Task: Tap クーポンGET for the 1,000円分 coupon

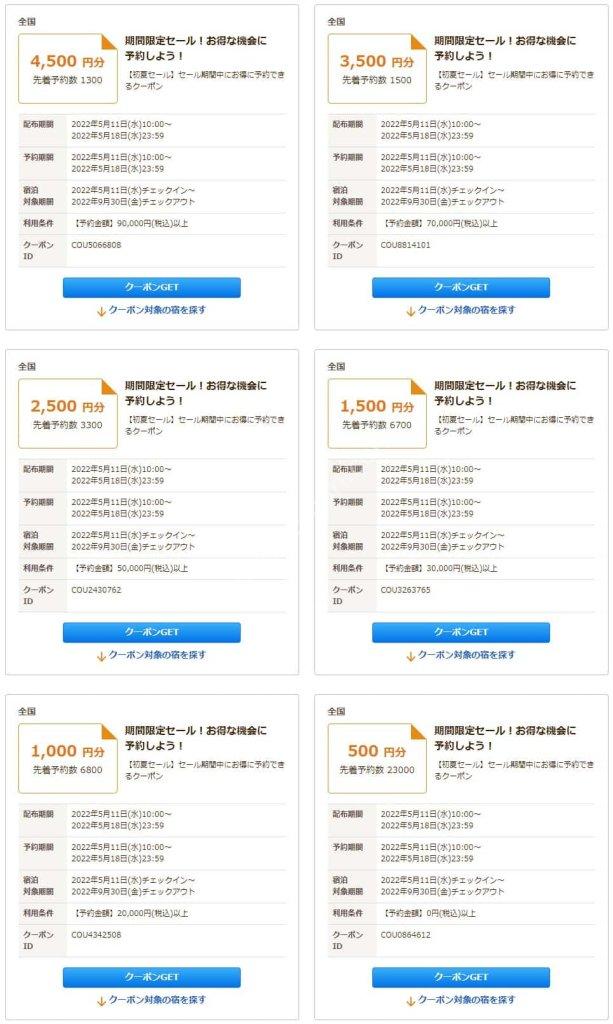Action: pos(151,977)
